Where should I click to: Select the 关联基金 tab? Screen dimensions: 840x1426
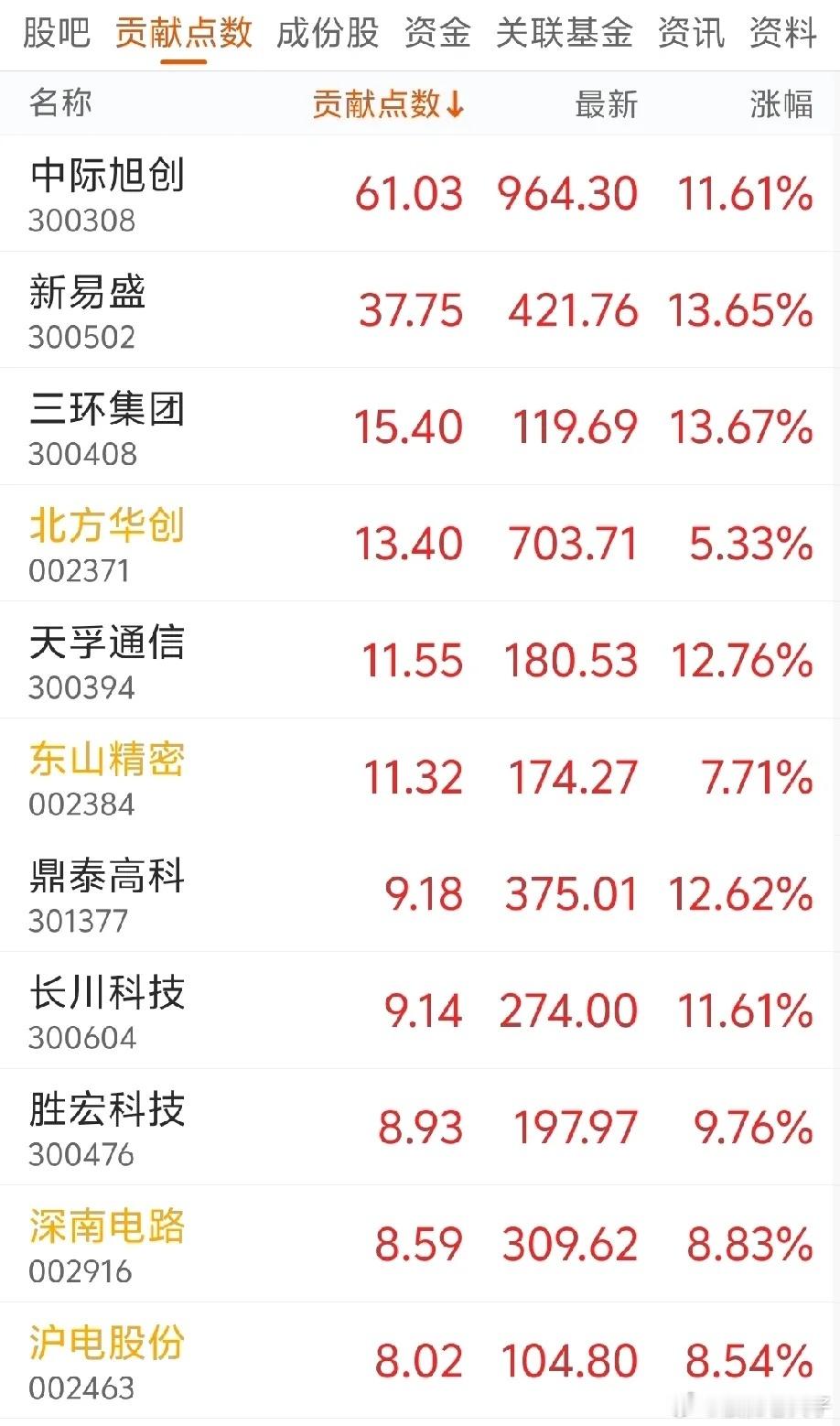(565, 33)
